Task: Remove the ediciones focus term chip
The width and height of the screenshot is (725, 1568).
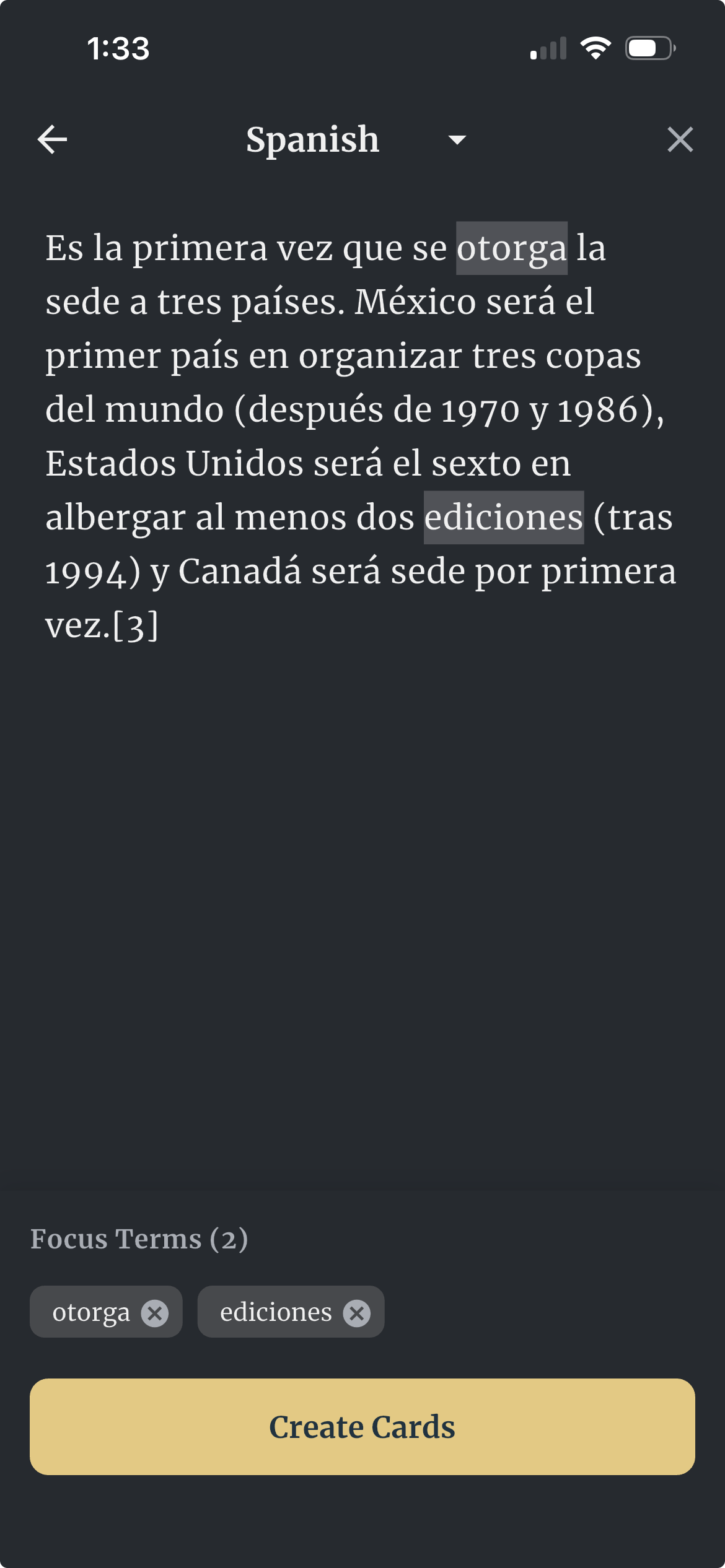Action: click(357, 1313)
